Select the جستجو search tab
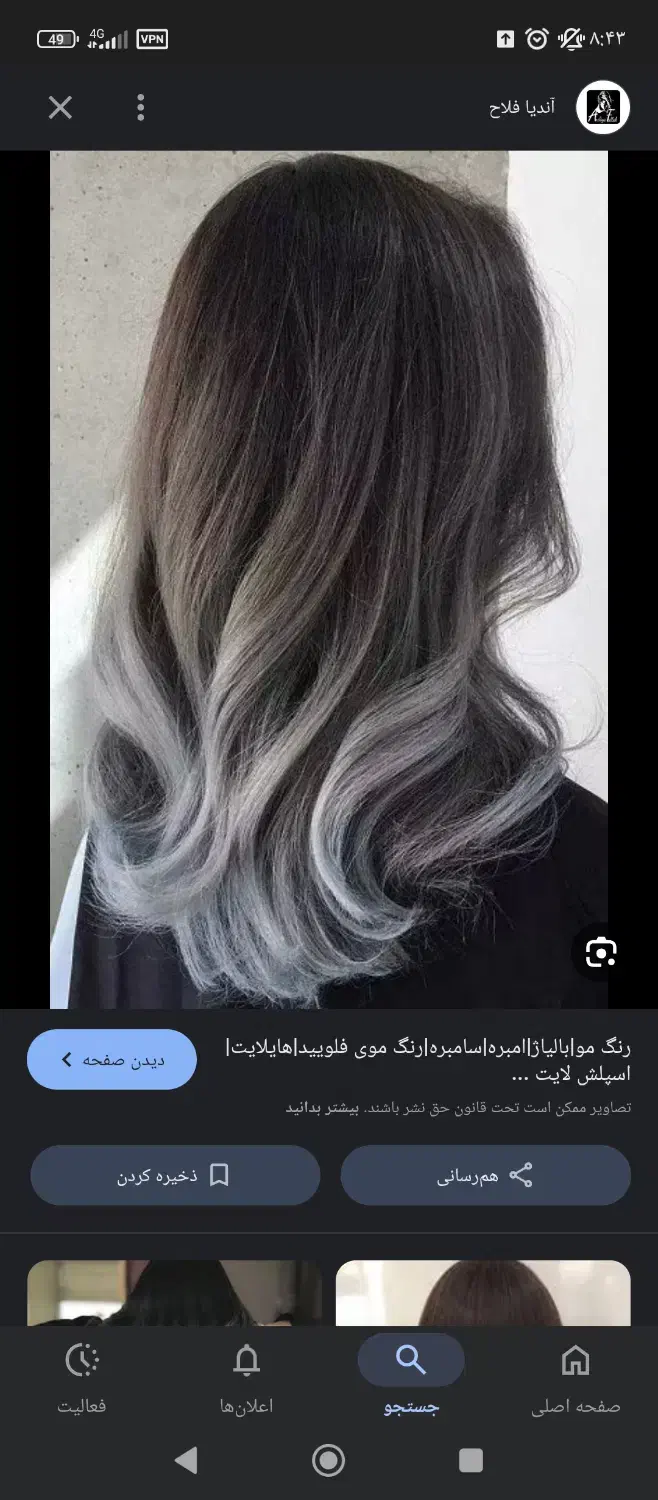This screenshot has width=658, height=1500. click(x=411, y=1378)
